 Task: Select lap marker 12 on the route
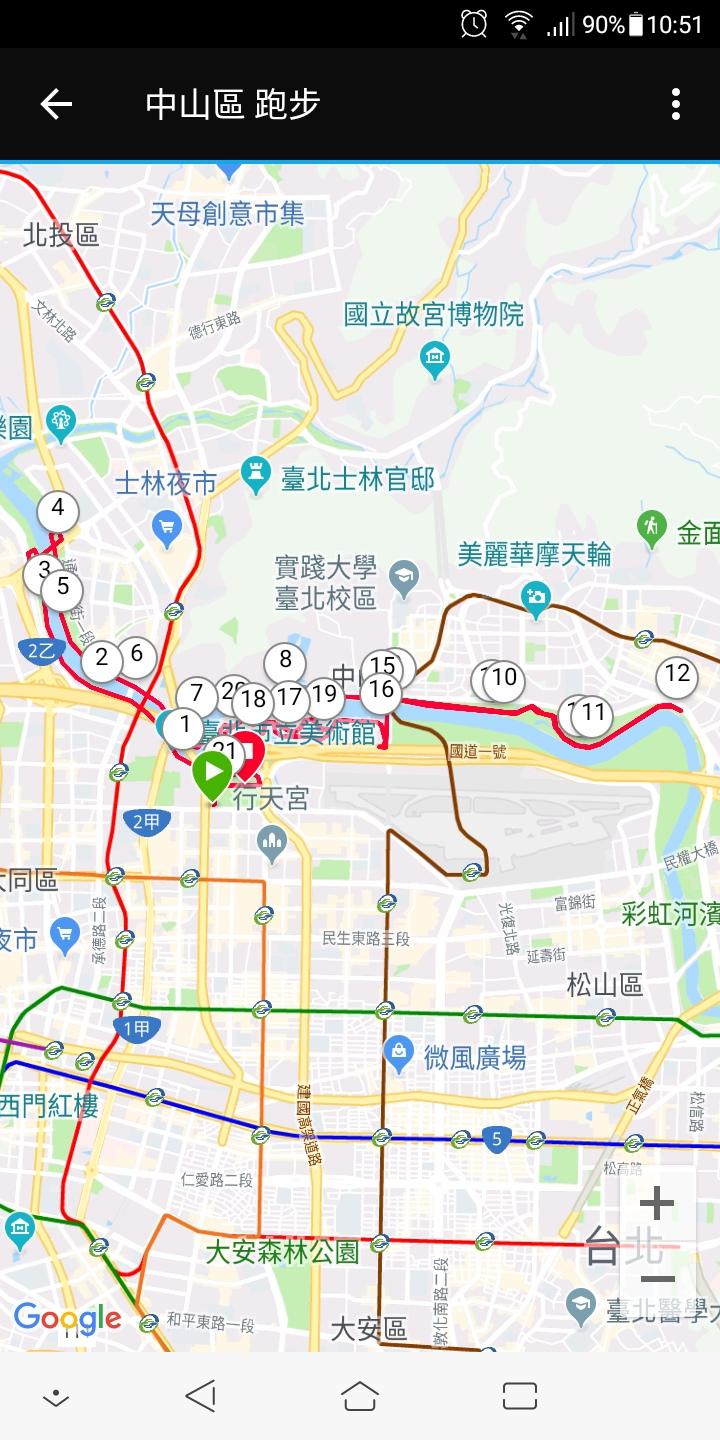[678, 675]
